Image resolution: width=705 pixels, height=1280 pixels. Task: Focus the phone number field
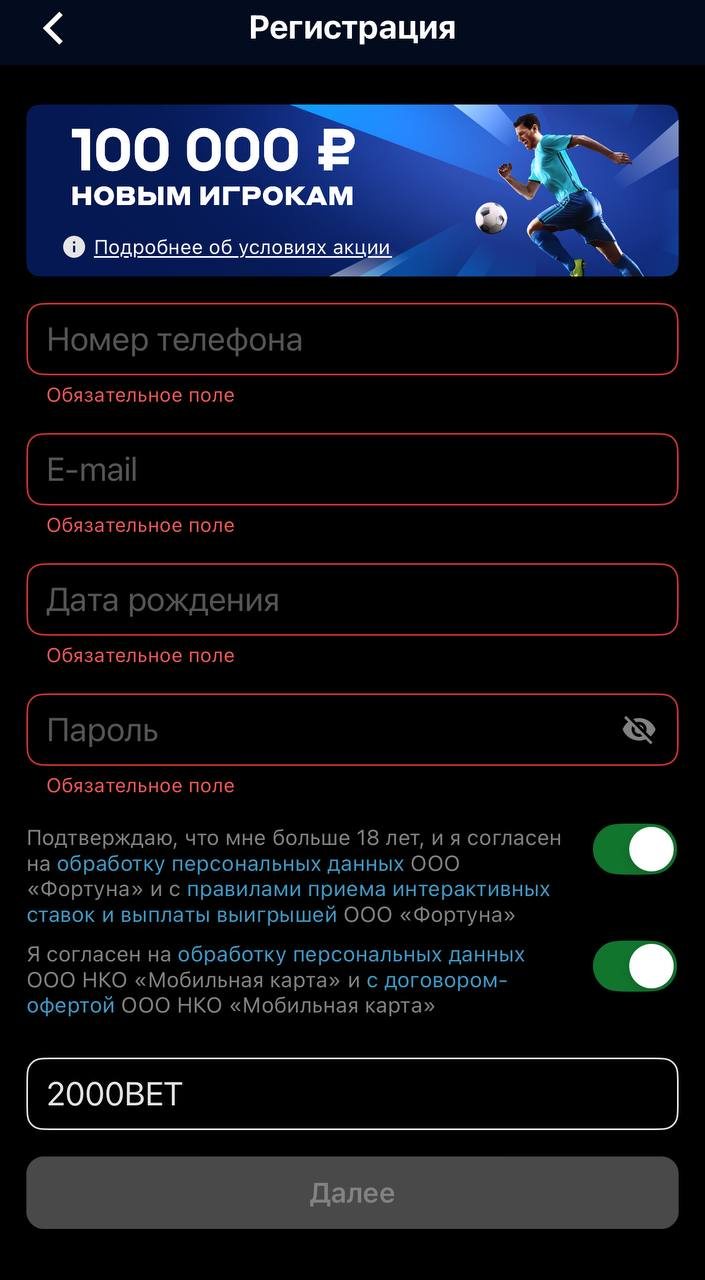click(352, 340)
